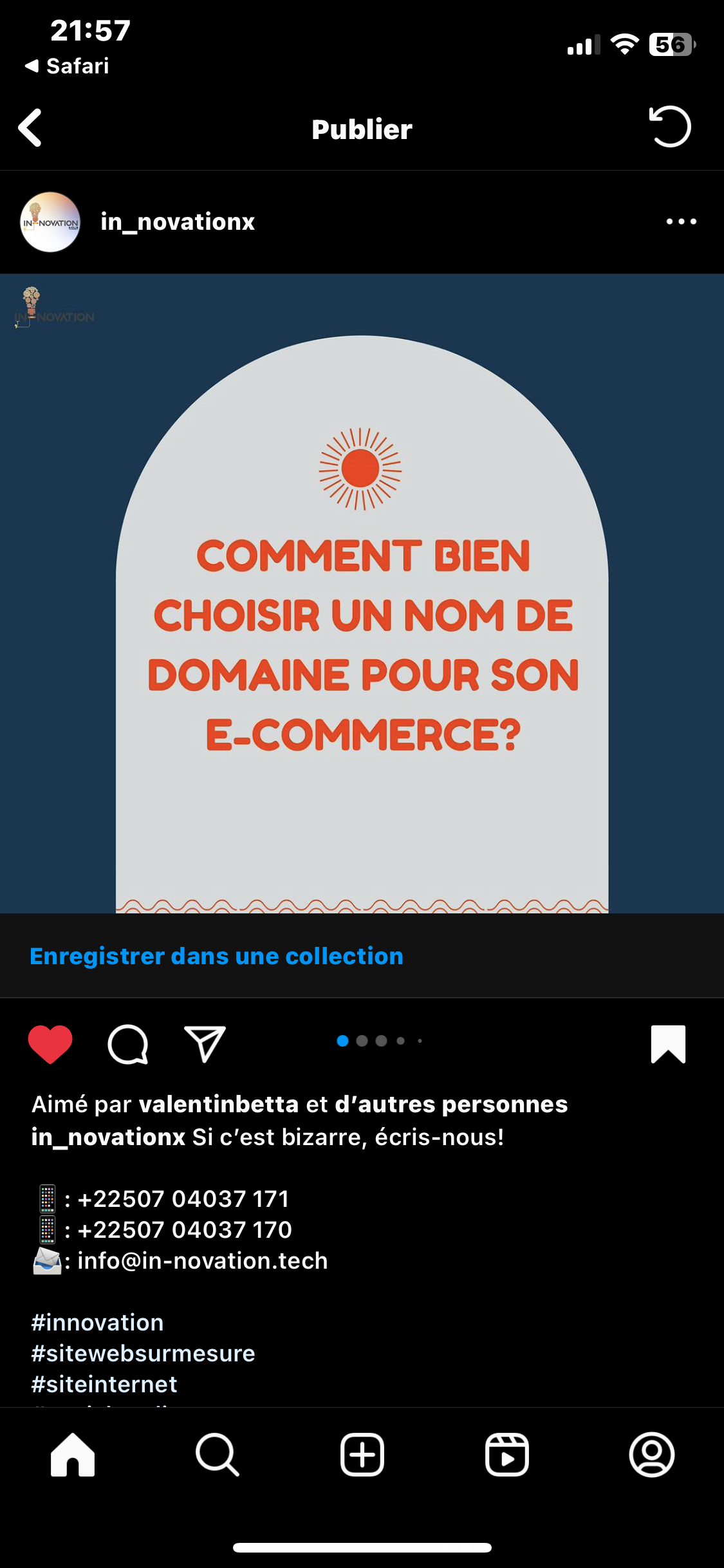Switch to the Home tab
The width and height of the screenshot is (724, 1568).
pyautogui.click(x=73, y=1455)
